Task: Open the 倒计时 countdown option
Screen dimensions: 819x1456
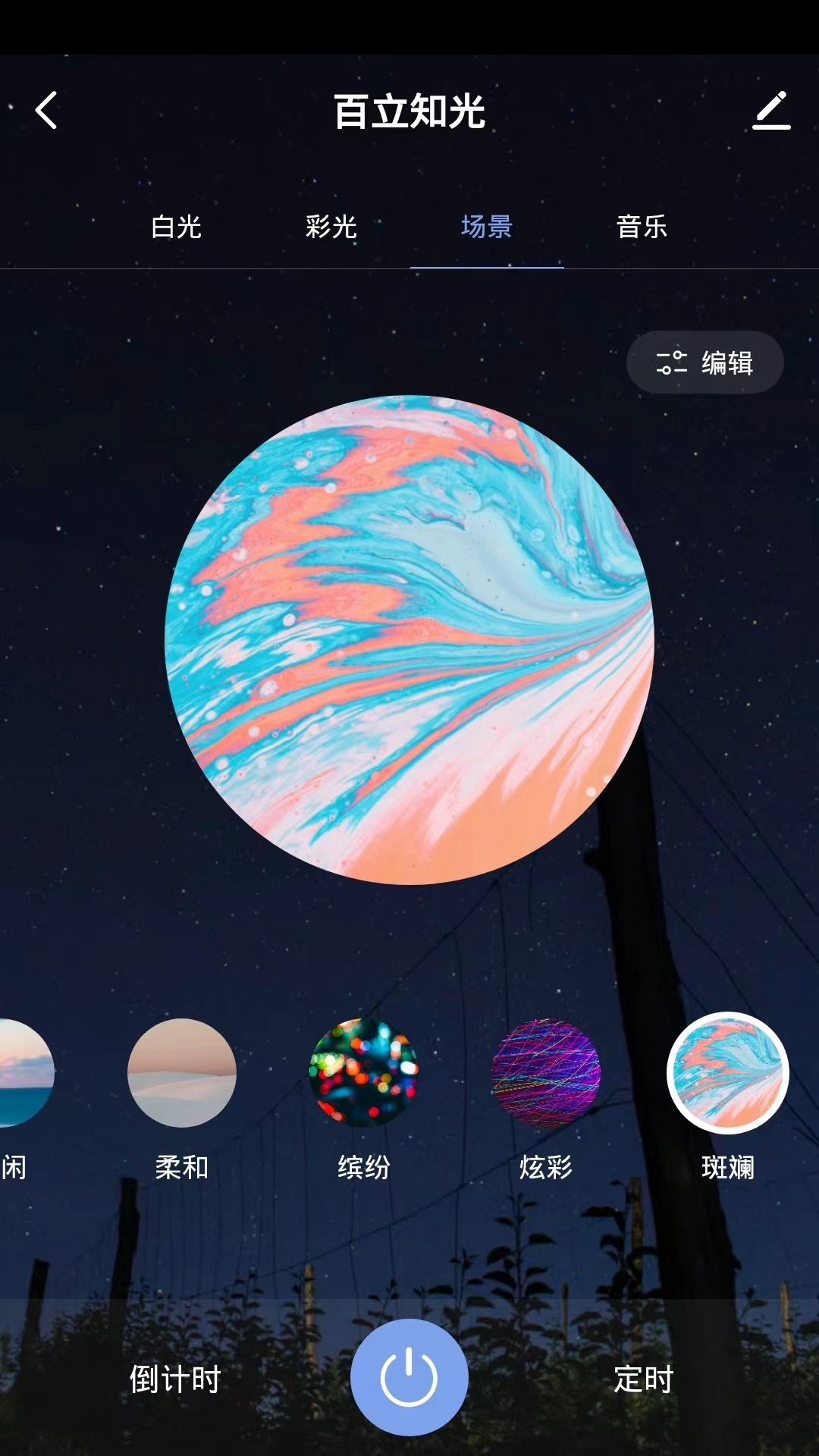Action: pos(175,1379)
